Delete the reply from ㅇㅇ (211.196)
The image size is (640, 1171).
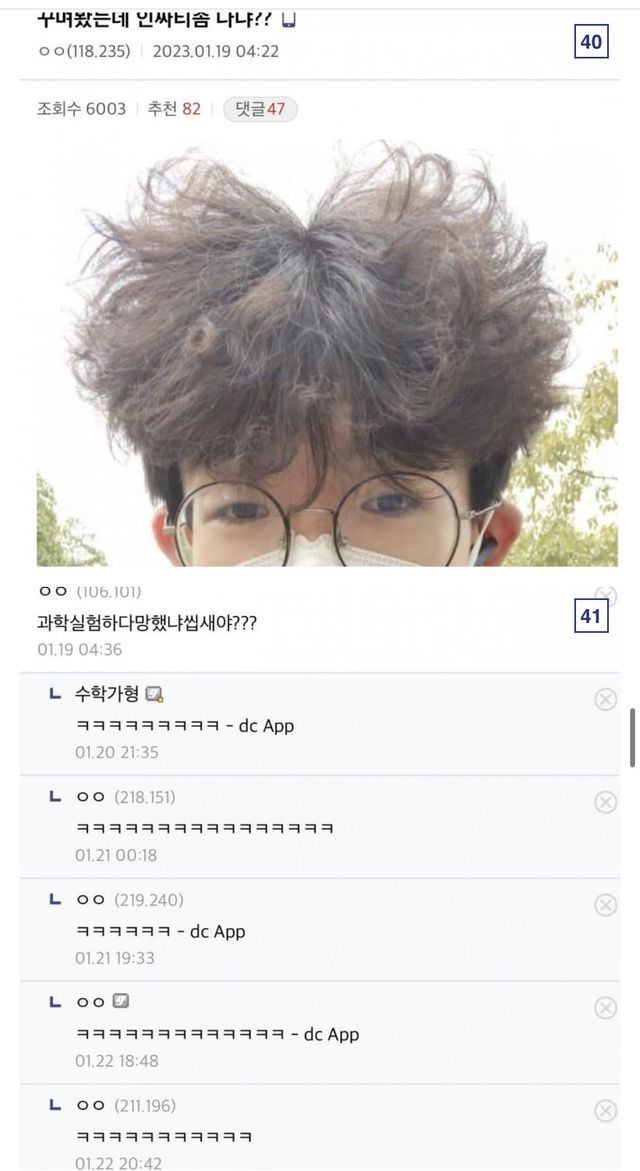coord(605,1111)
